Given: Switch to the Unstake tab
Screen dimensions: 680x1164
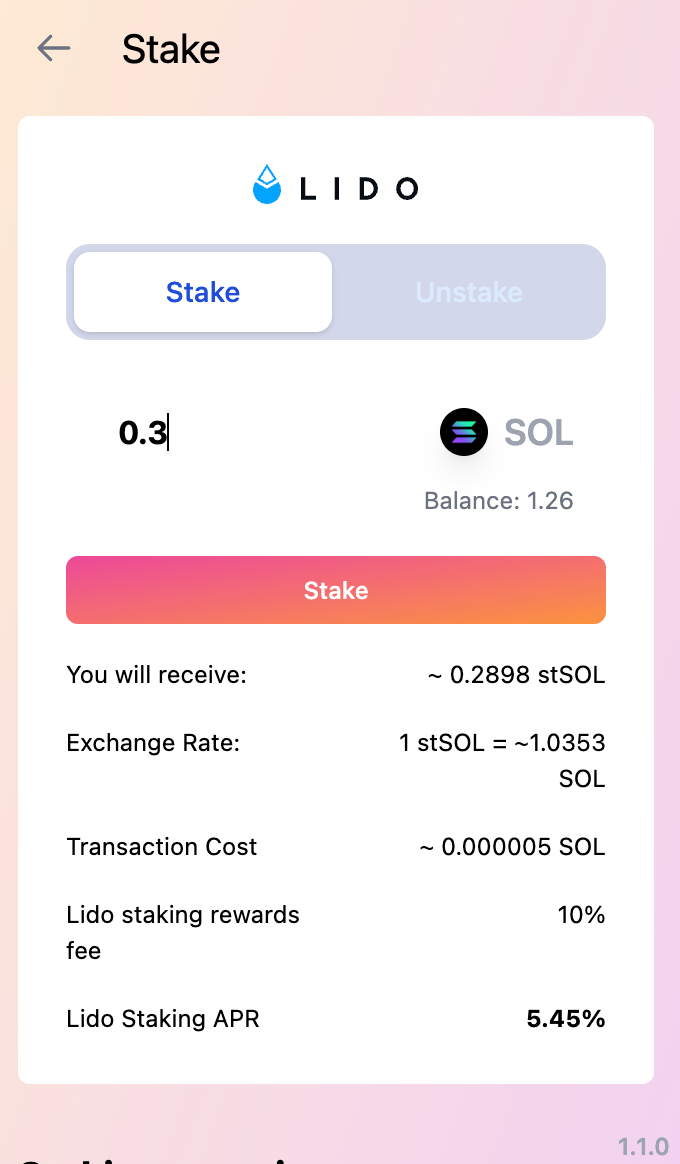Looking at the screenshot, I should (469, 292).
